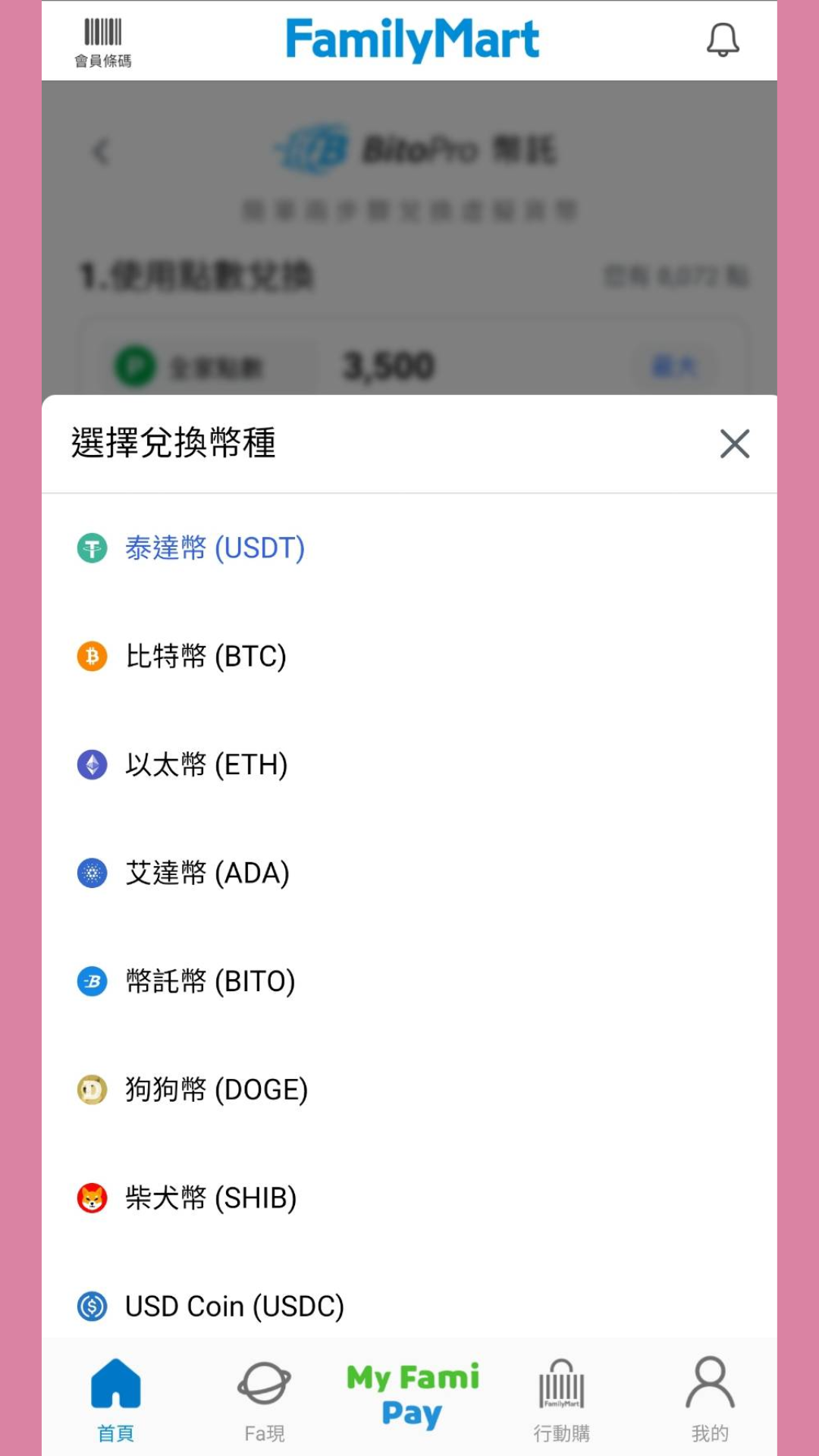Close the currency selection sheet

point(734,444)
